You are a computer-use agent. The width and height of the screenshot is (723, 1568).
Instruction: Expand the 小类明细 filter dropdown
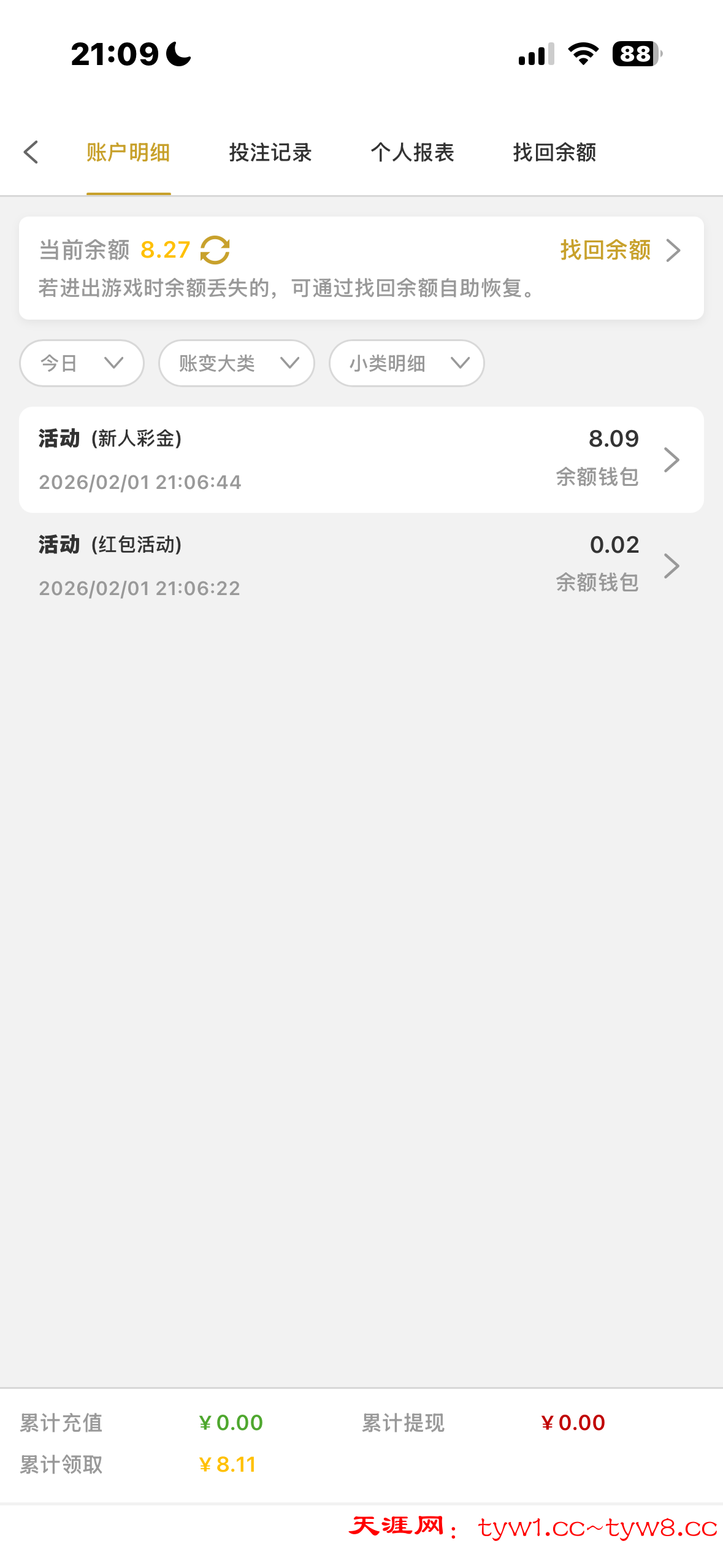click(x=407, y=363)
